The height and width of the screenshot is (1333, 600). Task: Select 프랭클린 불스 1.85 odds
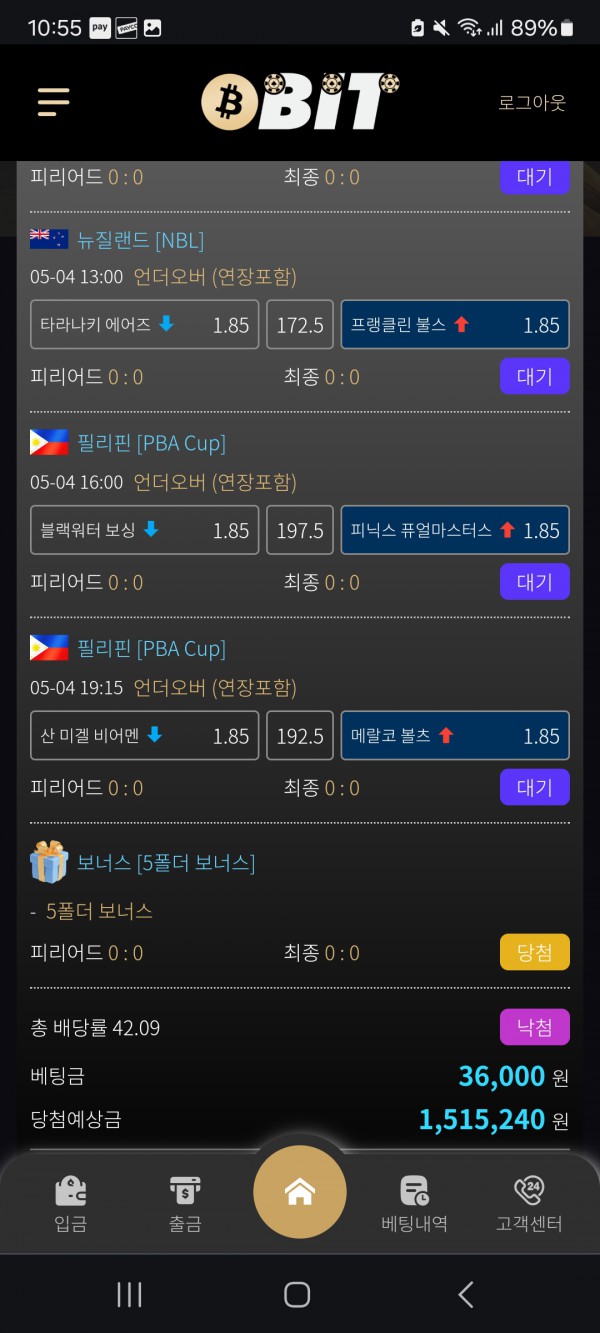(455, 325)
